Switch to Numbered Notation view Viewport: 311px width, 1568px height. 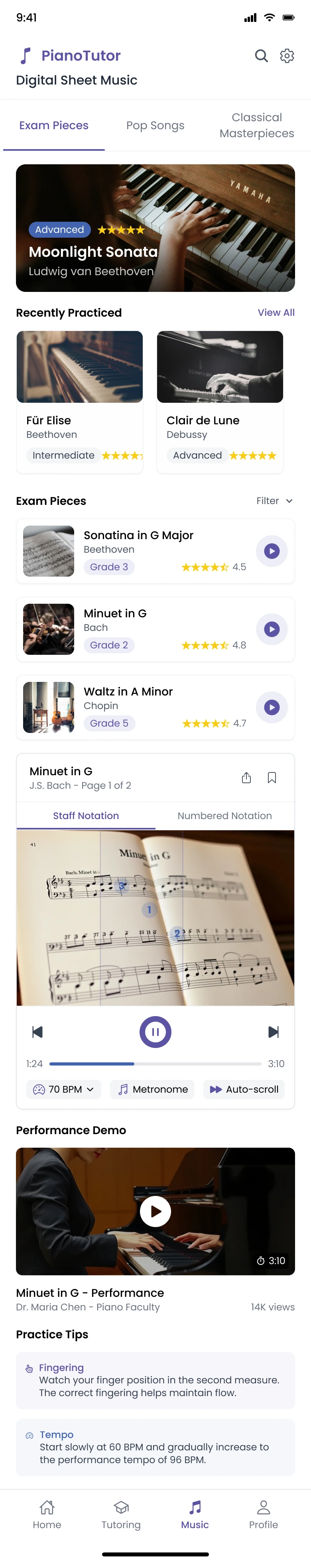(224, 816)
